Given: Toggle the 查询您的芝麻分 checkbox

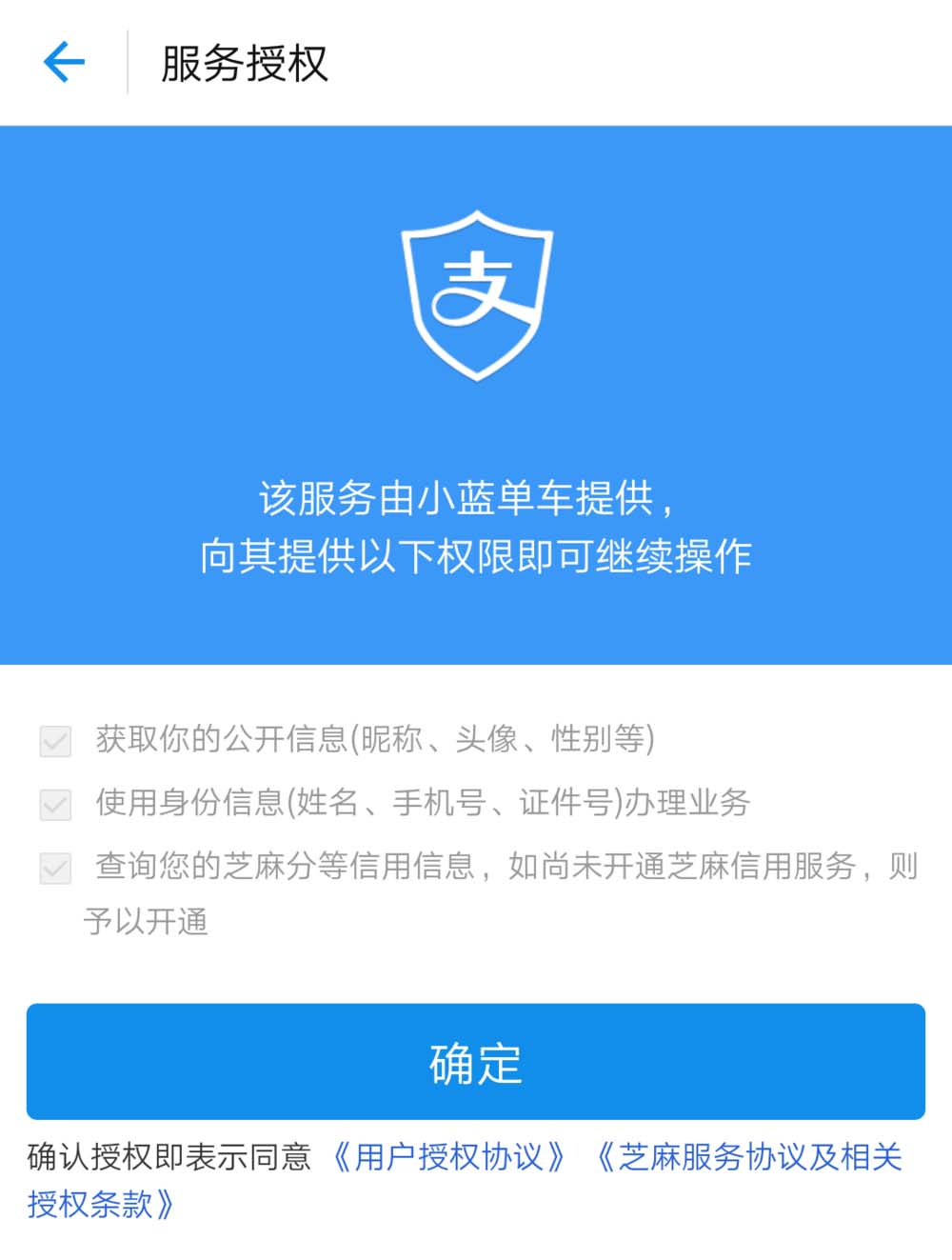Looking at the screenshot, I should click(x=55, y=868).
